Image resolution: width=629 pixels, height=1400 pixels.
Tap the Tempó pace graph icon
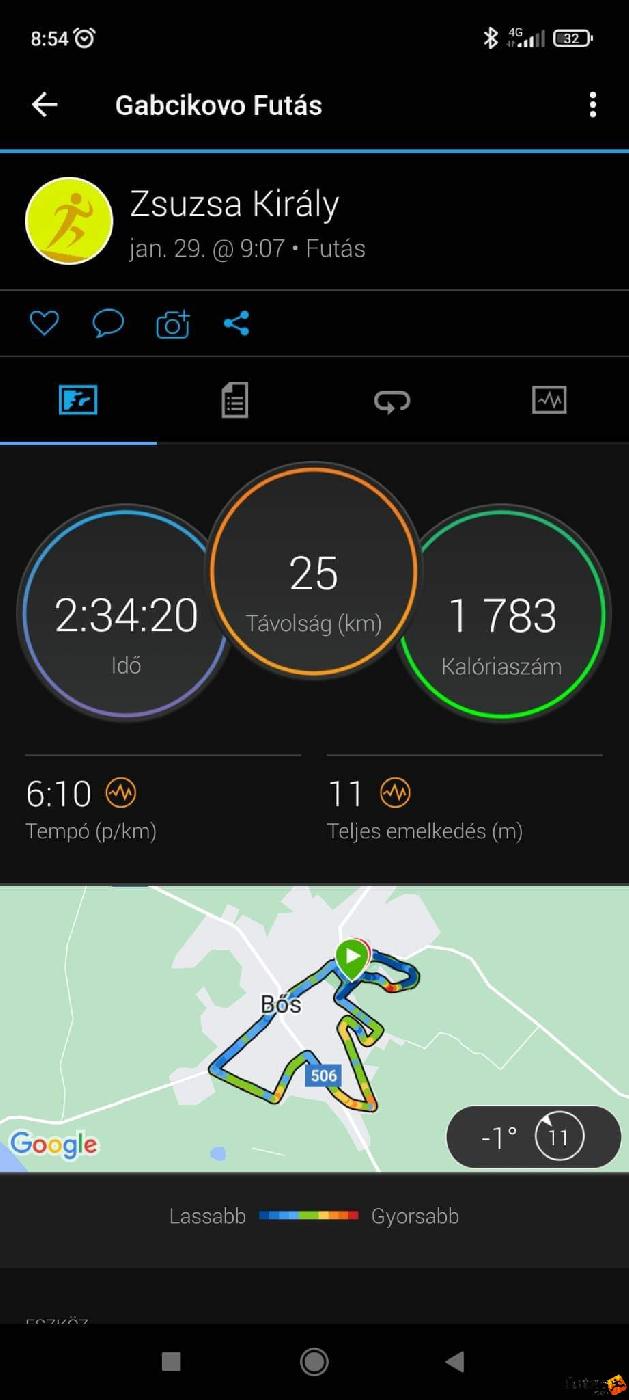click(x=121, y=794)
